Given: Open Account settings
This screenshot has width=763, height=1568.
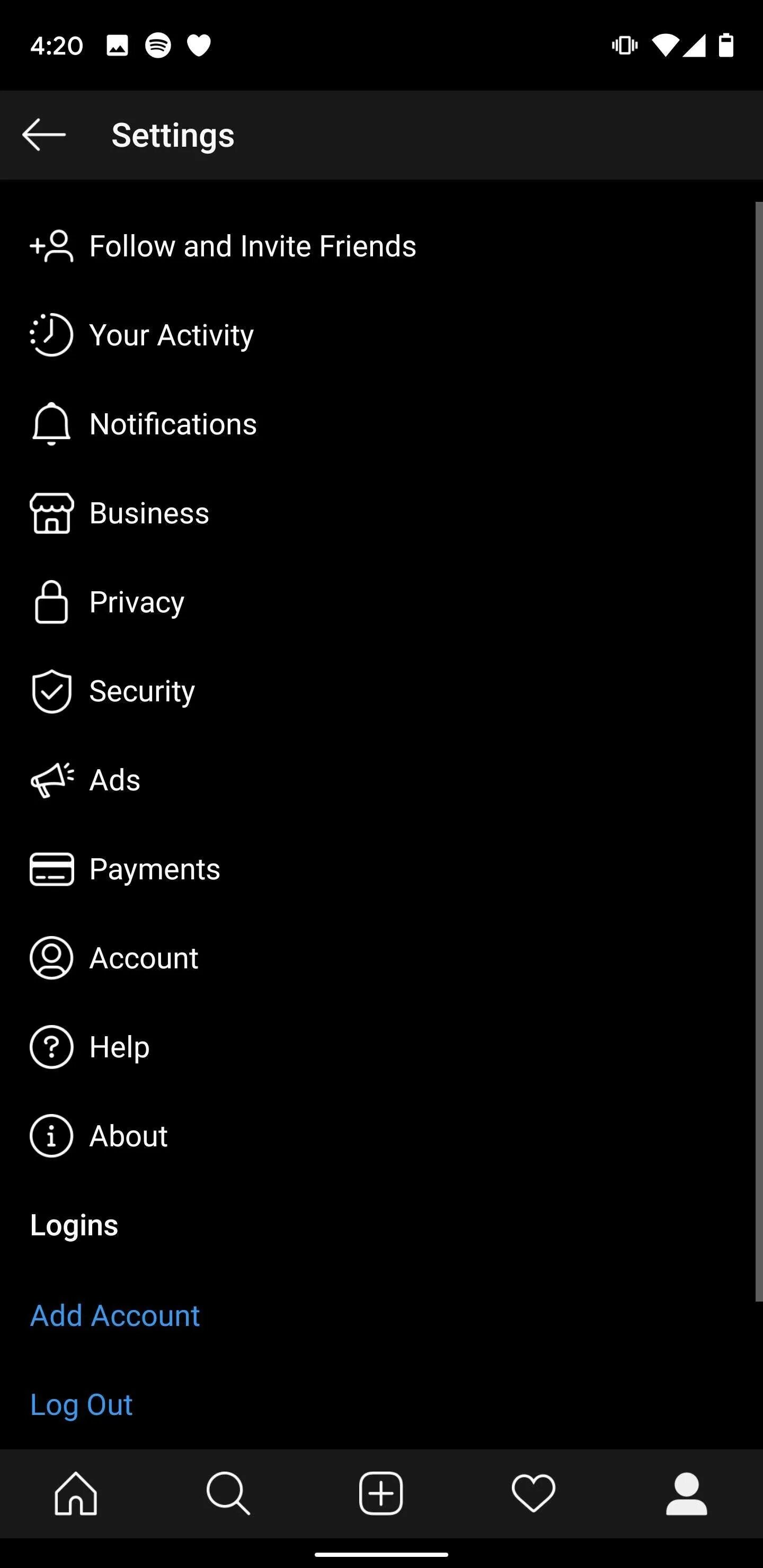Looking at the screenshot, I should pyautogui.click(x=144, y=957).
